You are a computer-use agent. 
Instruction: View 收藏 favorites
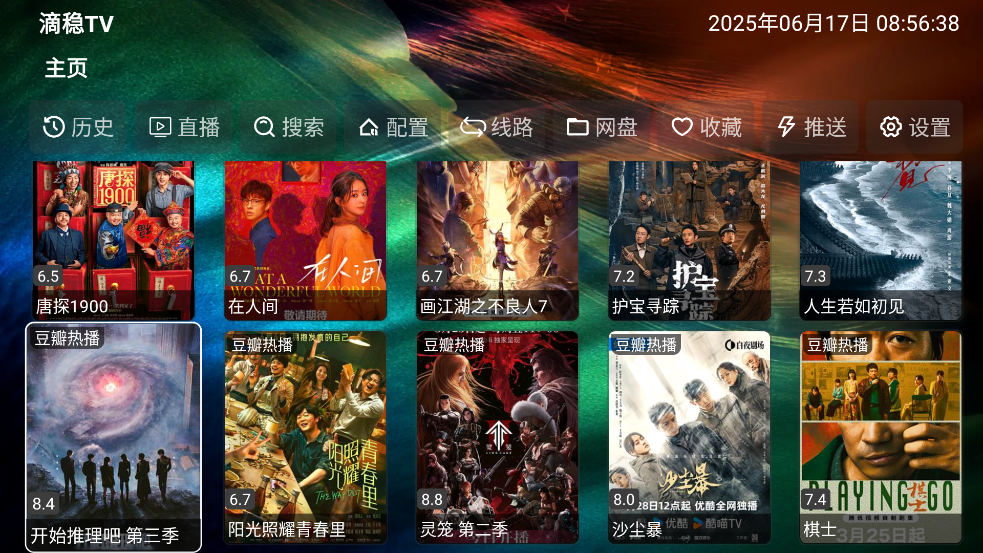pos(706,127)
